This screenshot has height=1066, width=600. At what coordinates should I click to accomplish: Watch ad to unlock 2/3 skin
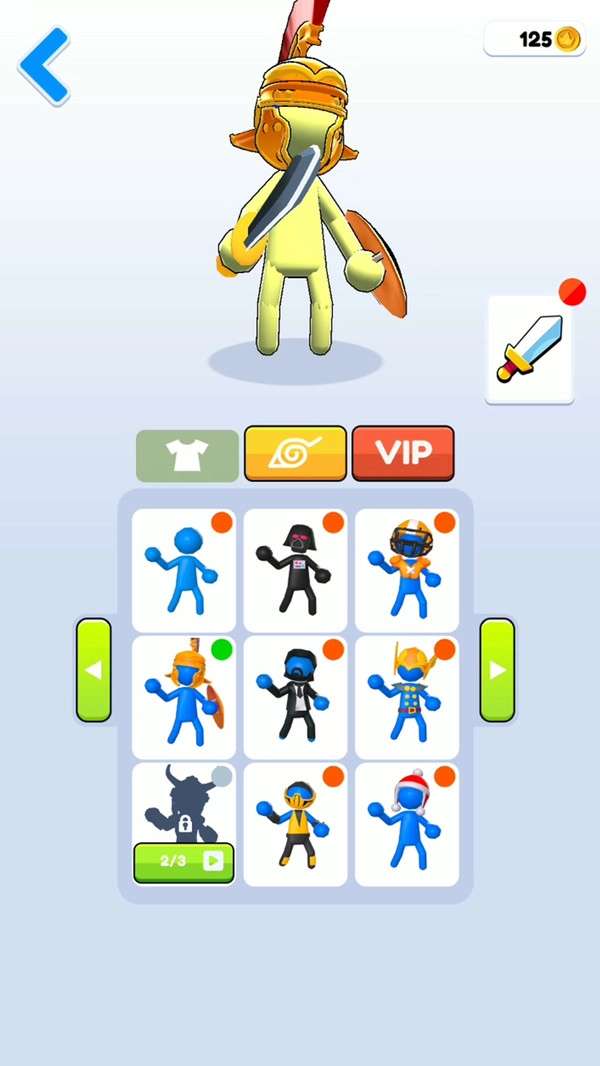click(184, 861)
